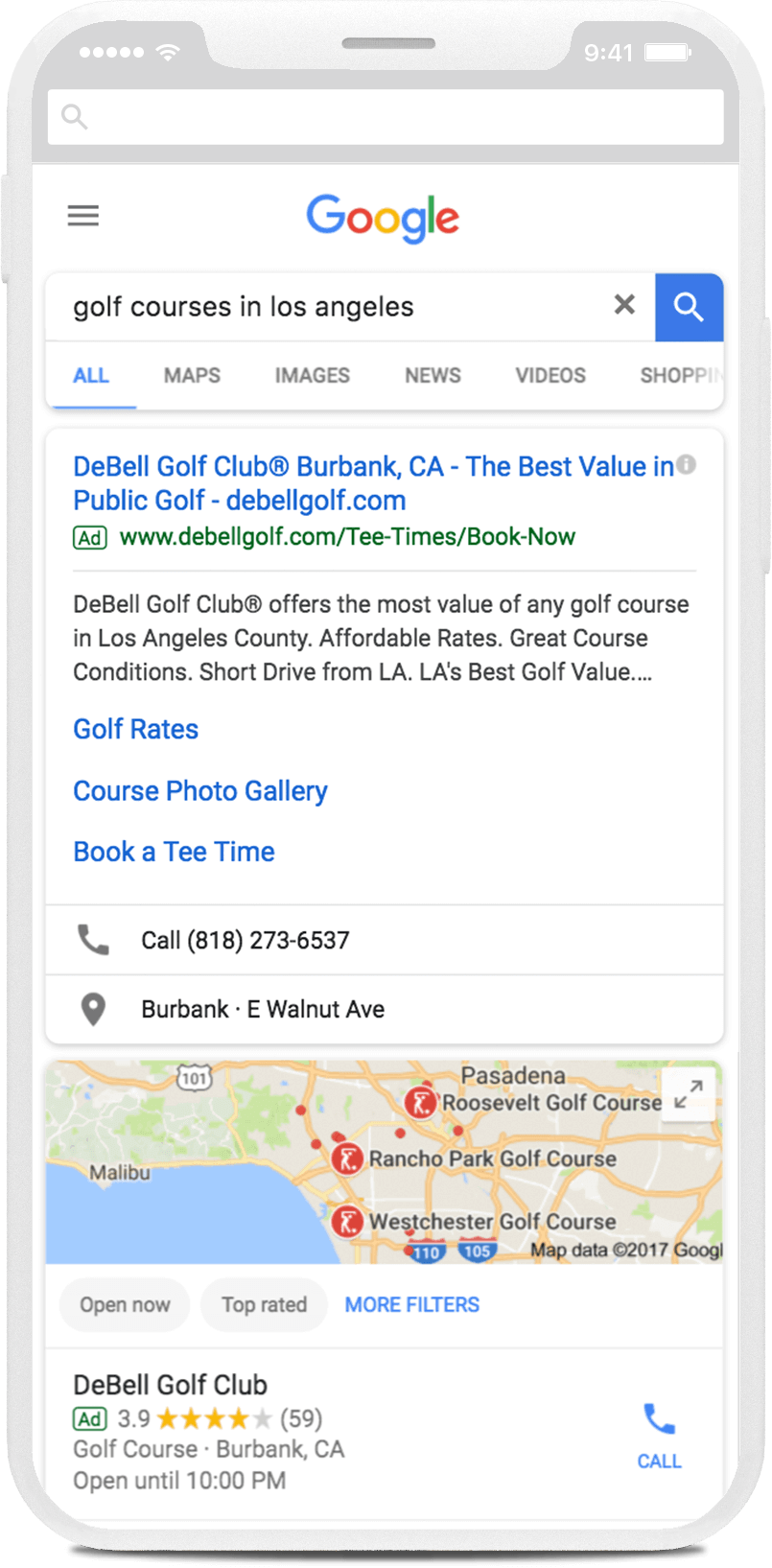Apply the Open now filter
Image resolution: width=772 pixels, height=1568 pixels.
(125, 1304)
